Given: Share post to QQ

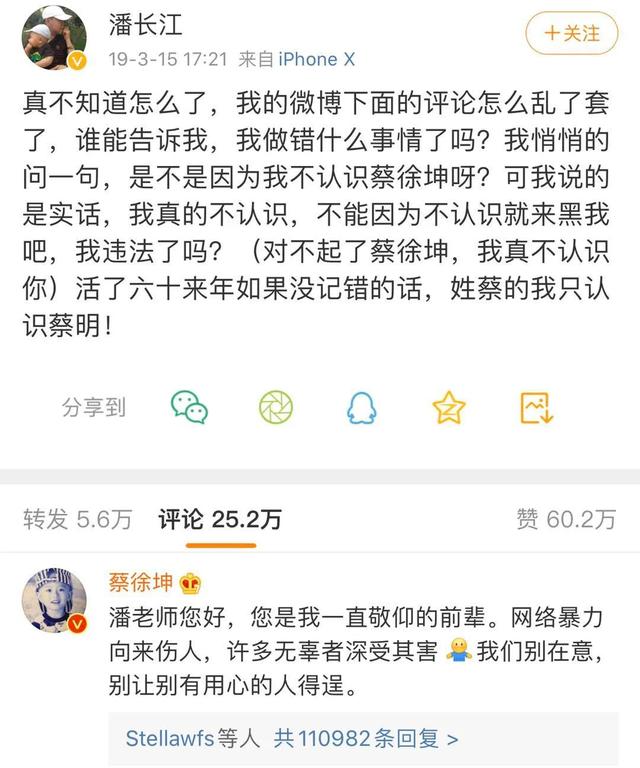Looking at the screenshot, I should (x=362, y=406).
